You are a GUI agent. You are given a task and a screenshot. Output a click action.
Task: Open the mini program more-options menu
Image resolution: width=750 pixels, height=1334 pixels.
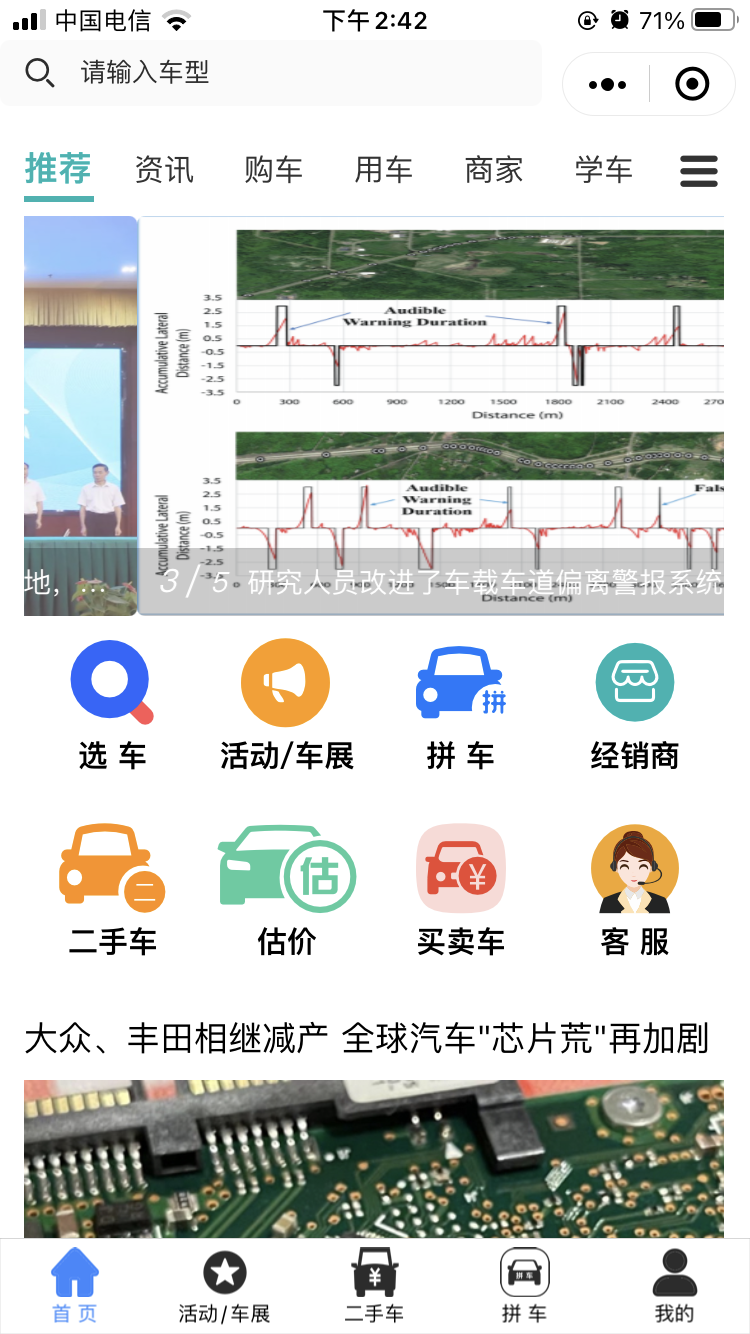pos(607,84)
